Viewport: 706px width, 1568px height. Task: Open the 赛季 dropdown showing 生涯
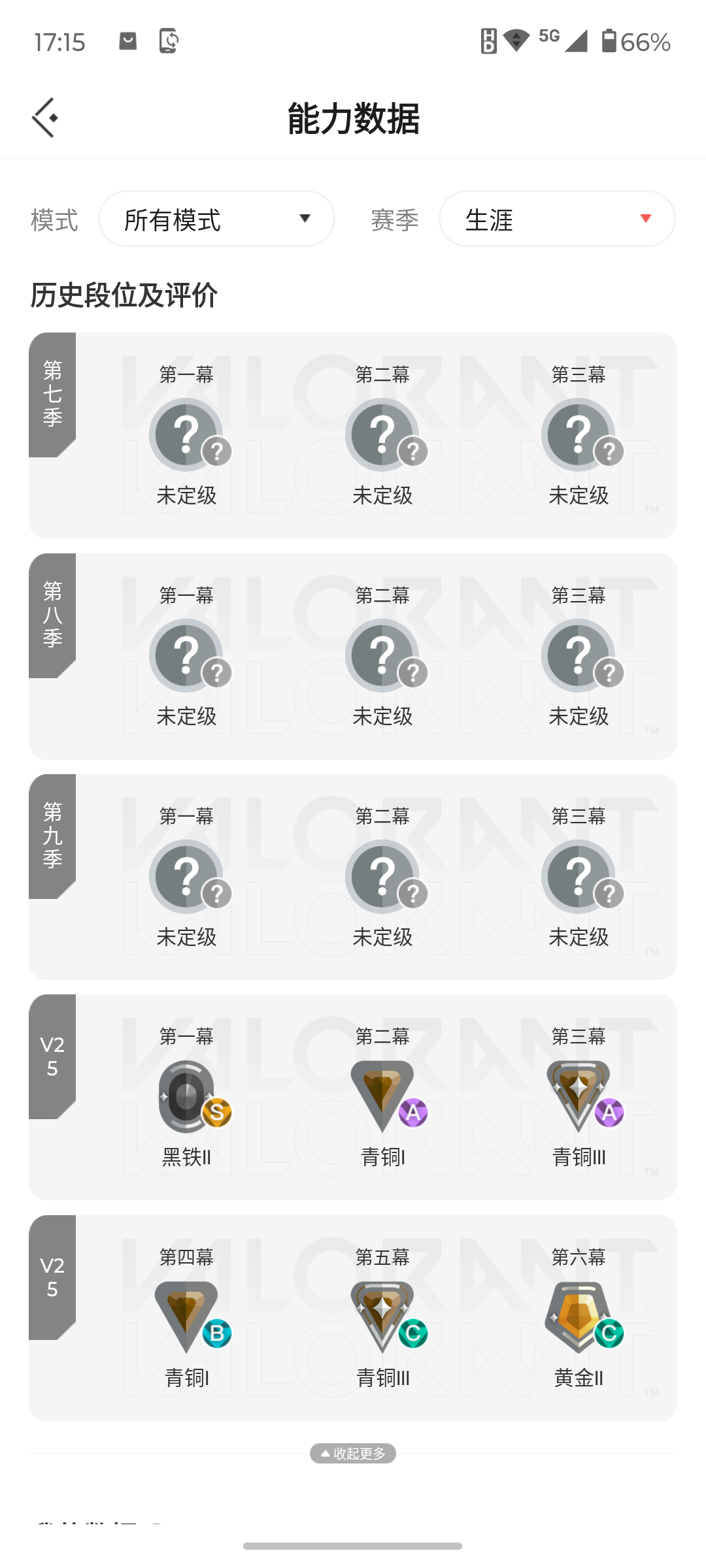coord(557,219)
